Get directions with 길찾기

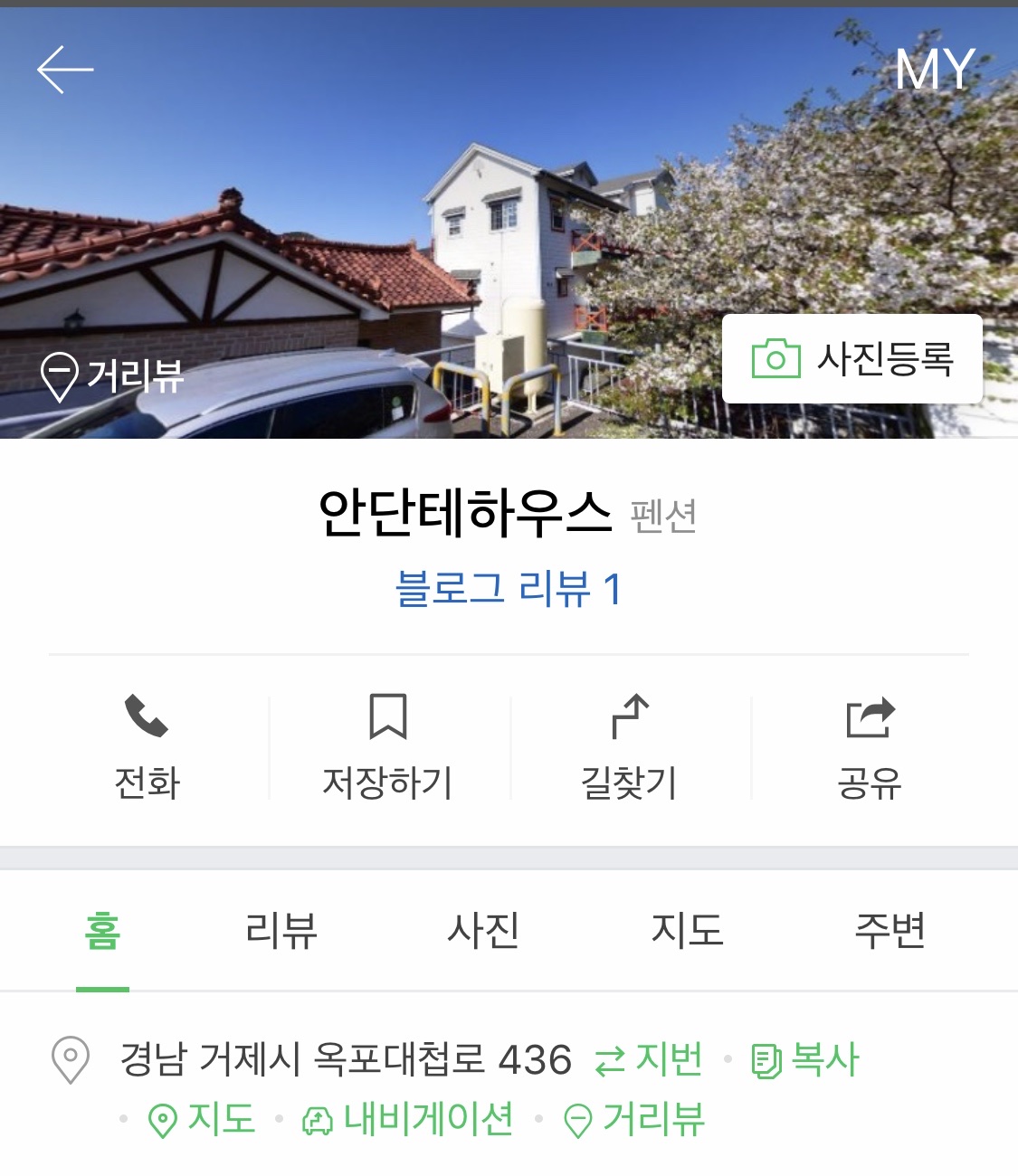tap(630, 748)
